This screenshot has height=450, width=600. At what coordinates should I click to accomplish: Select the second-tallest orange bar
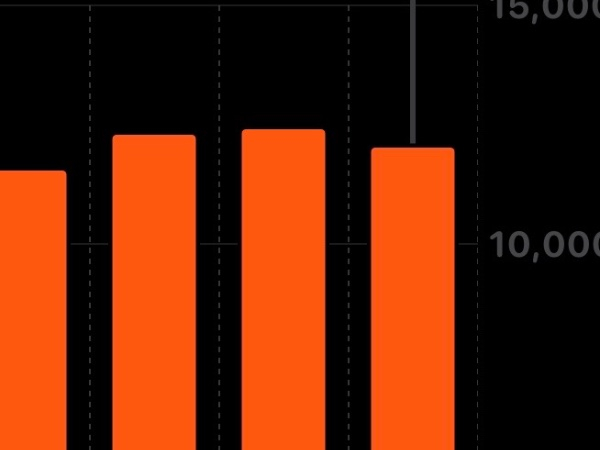154,292
